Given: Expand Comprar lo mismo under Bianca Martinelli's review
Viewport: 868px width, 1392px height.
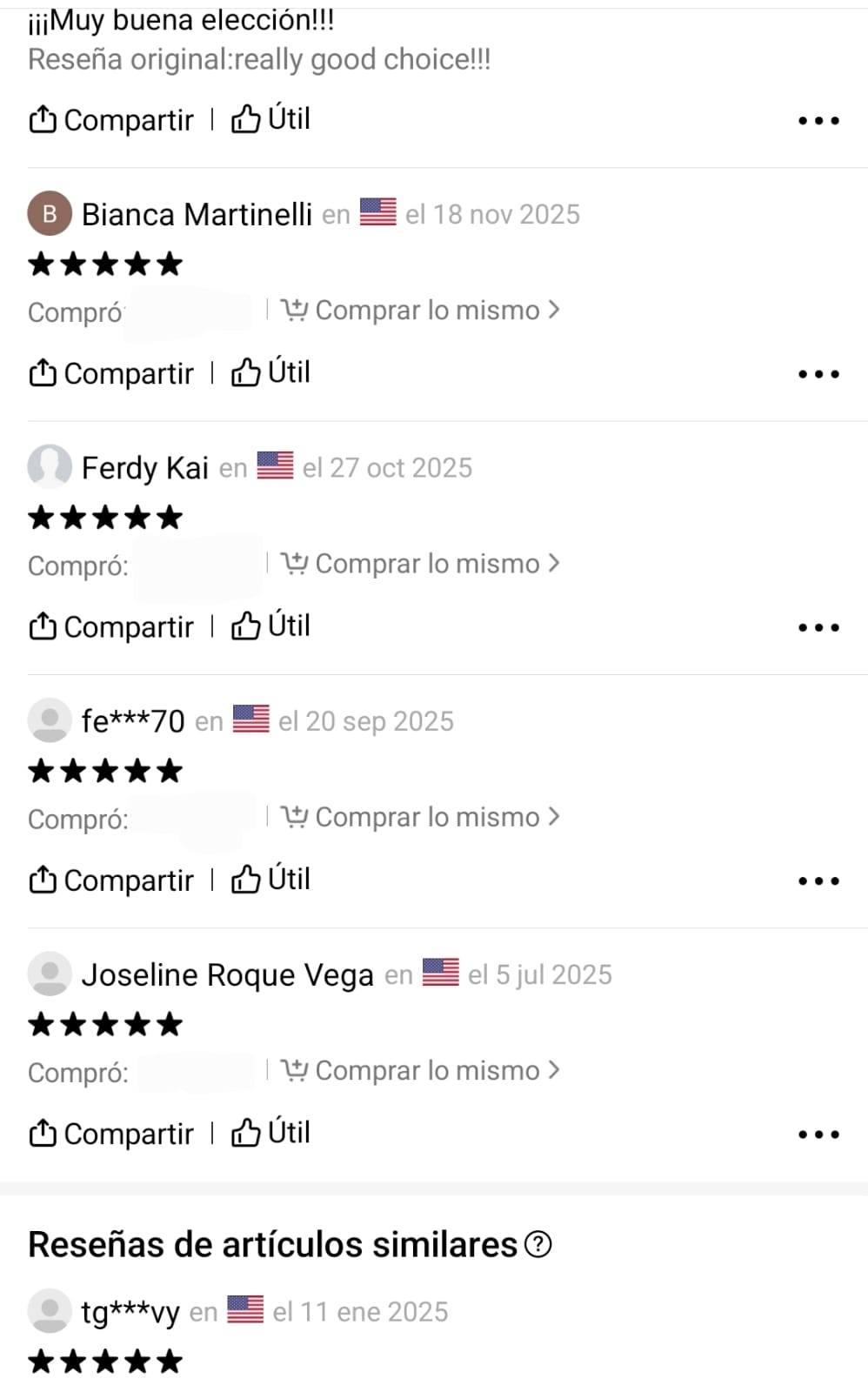Looking at the screenshot, I should 424,310.
